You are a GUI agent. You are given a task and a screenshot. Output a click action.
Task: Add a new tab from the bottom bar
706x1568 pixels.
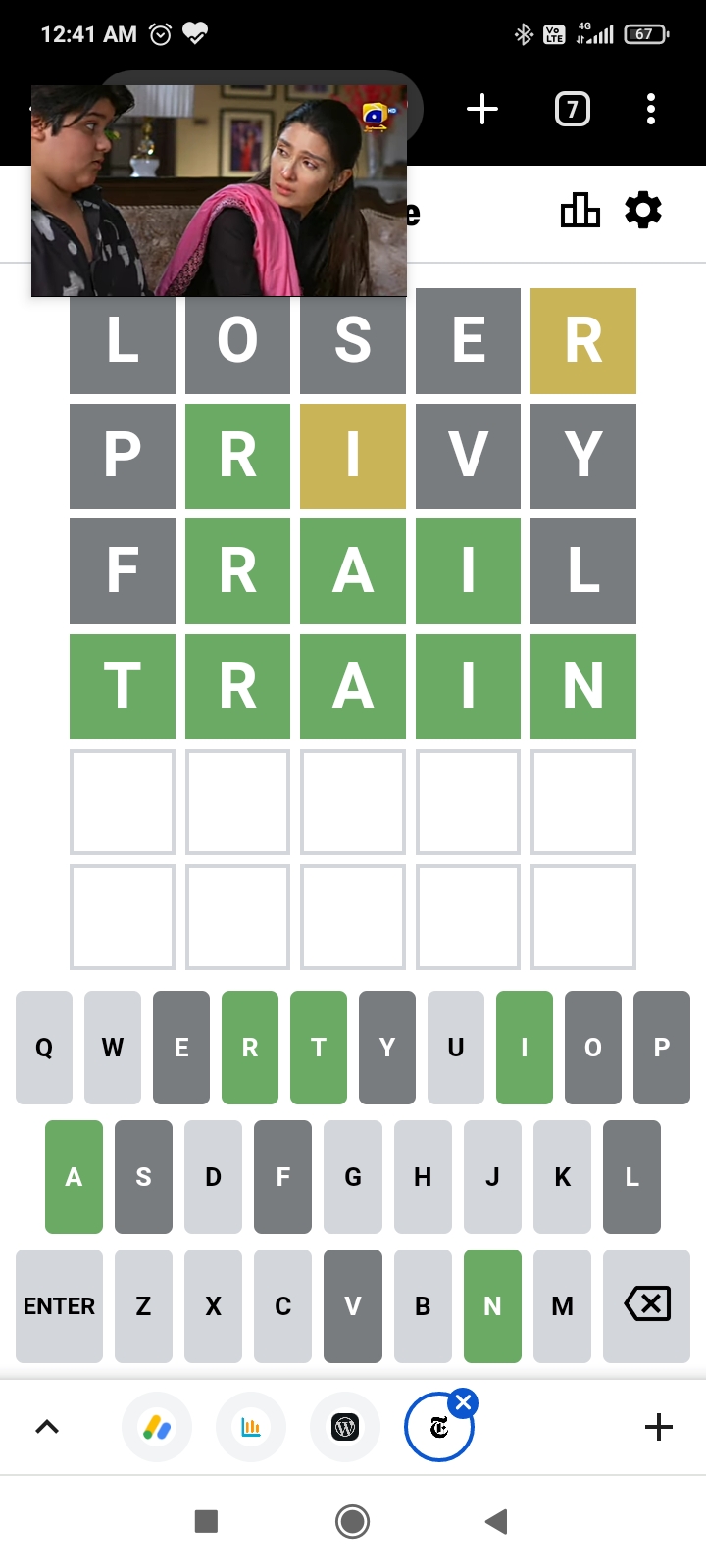[x=658, y=1427]
